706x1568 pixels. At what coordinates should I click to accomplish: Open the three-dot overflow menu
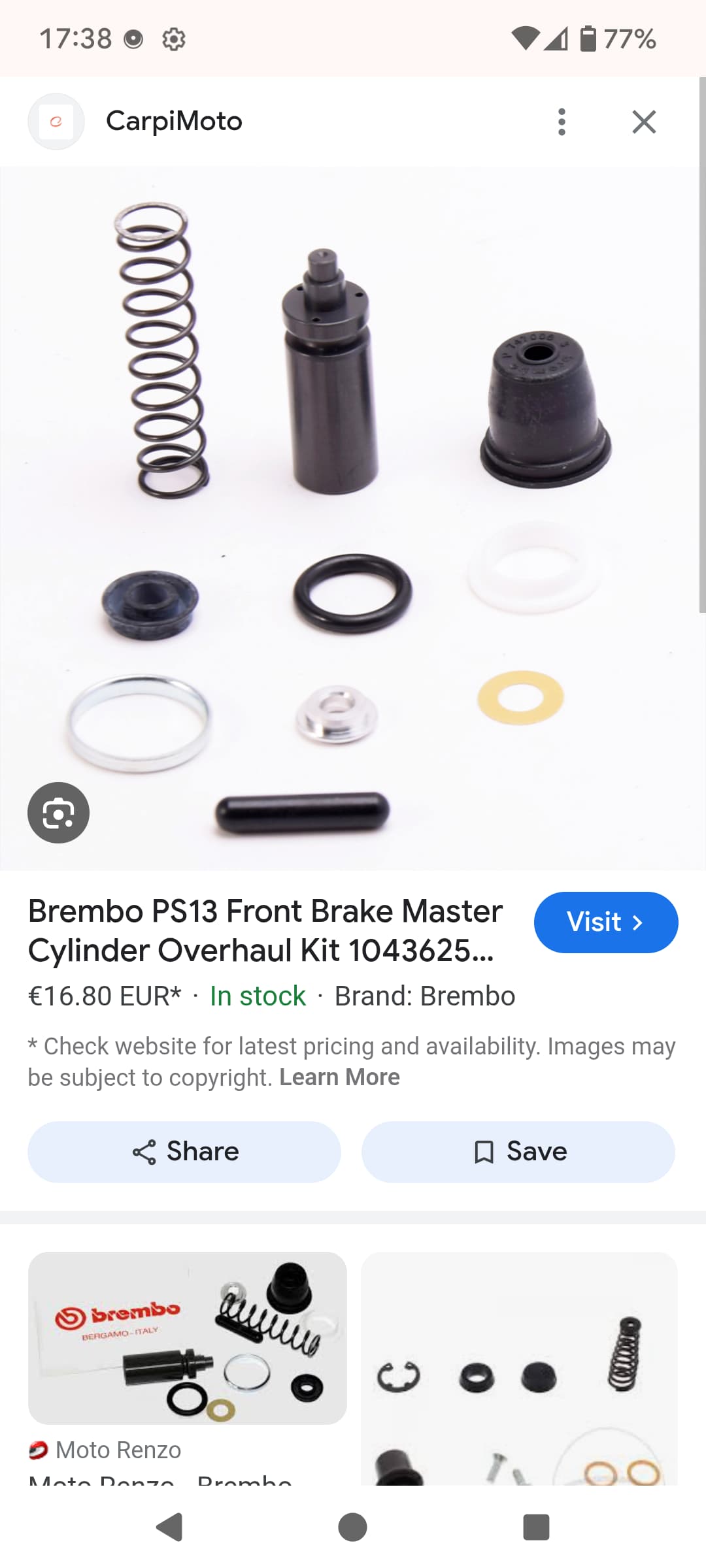(x=562, y=122)
